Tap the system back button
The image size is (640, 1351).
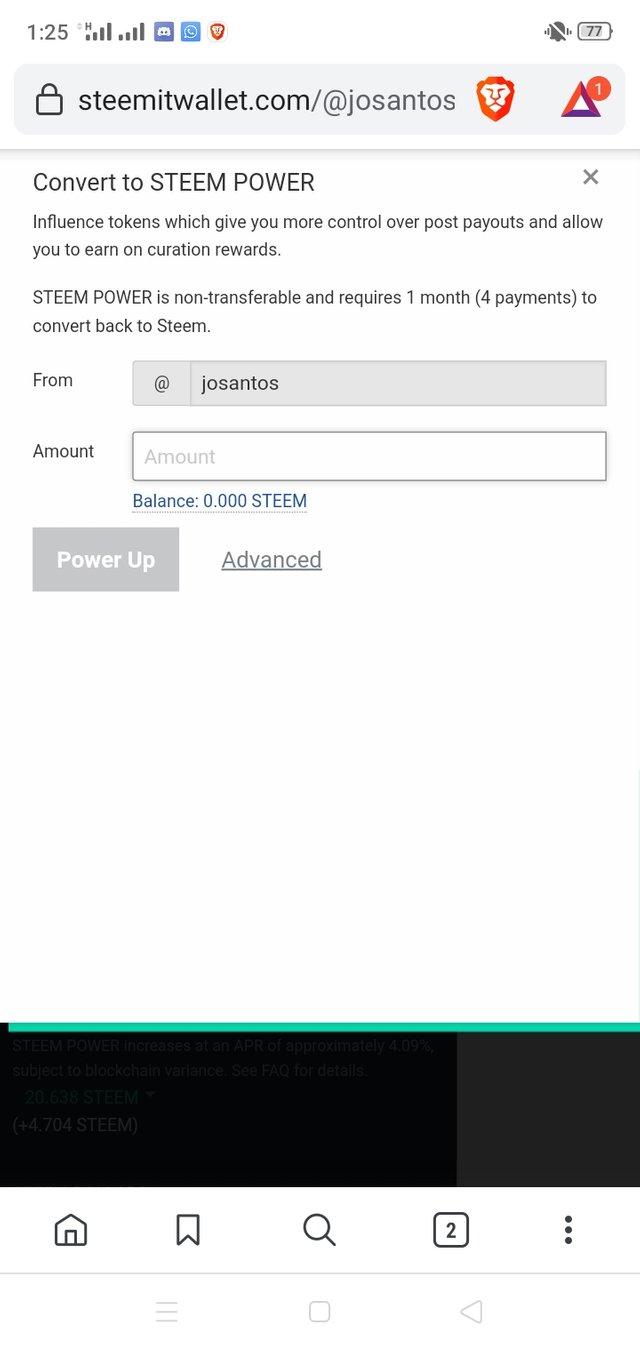(471, 1311)
